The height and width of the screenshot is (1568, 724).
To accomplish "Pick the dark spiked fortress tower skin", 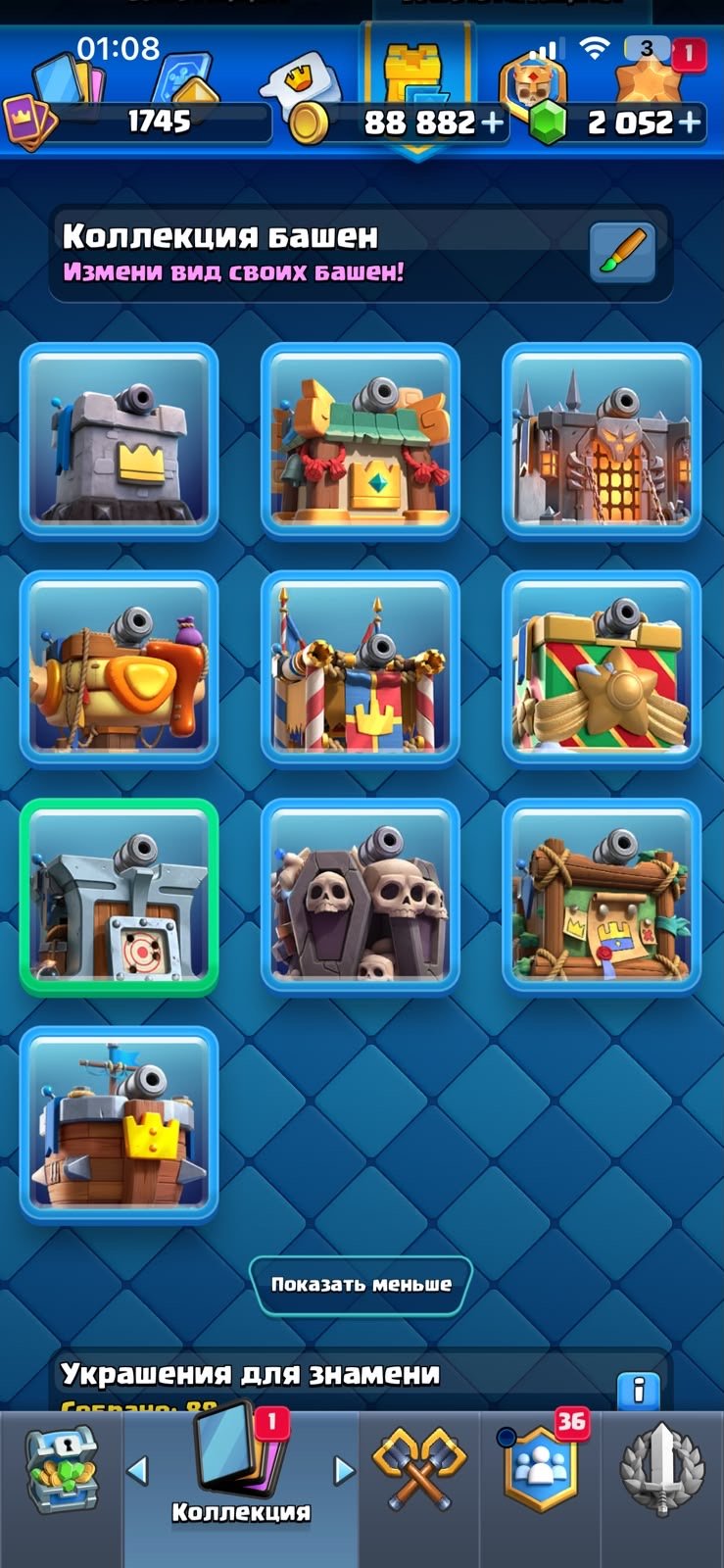I will pos(602,440).
